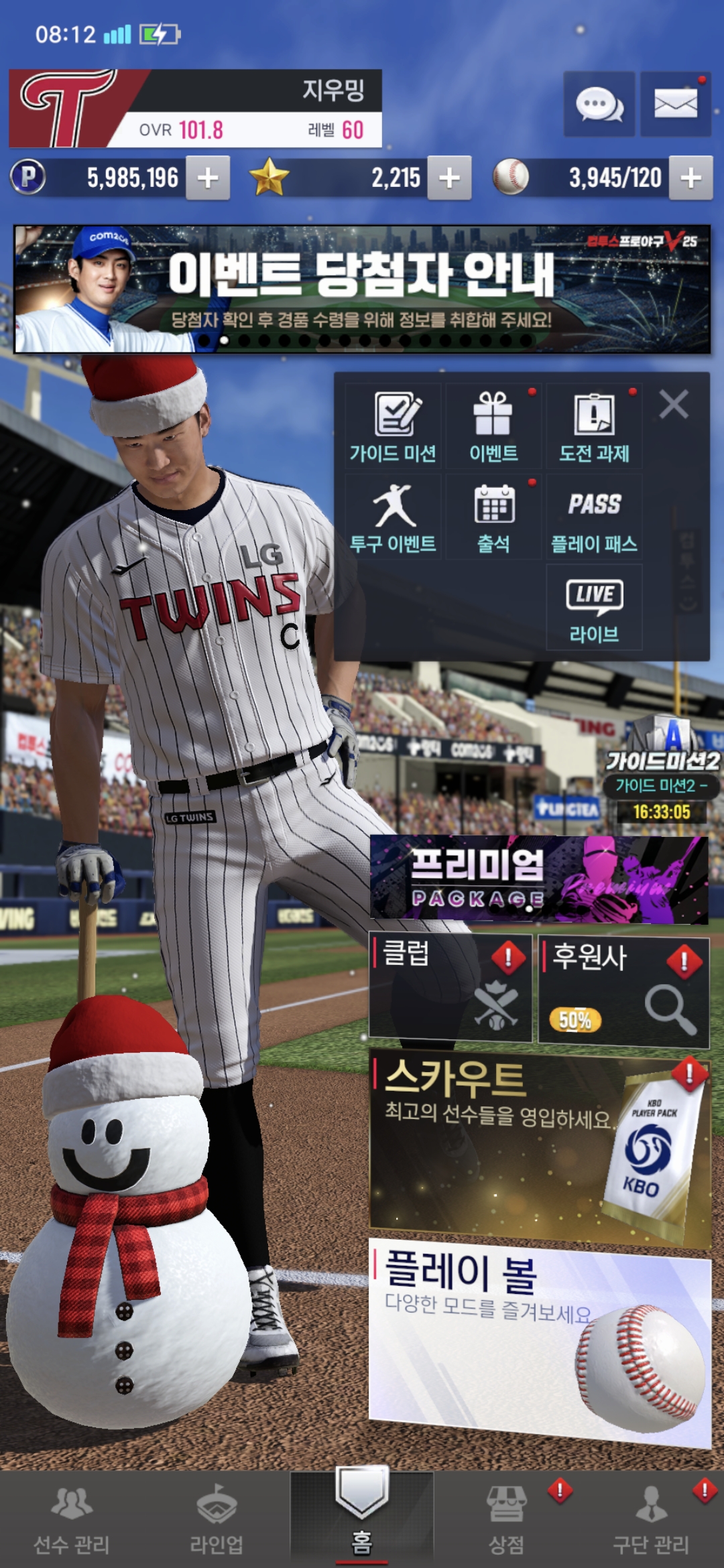Open the 이벤트 gift menu
The height and width of the screenshot is (1568, 724).
[493, 427]
